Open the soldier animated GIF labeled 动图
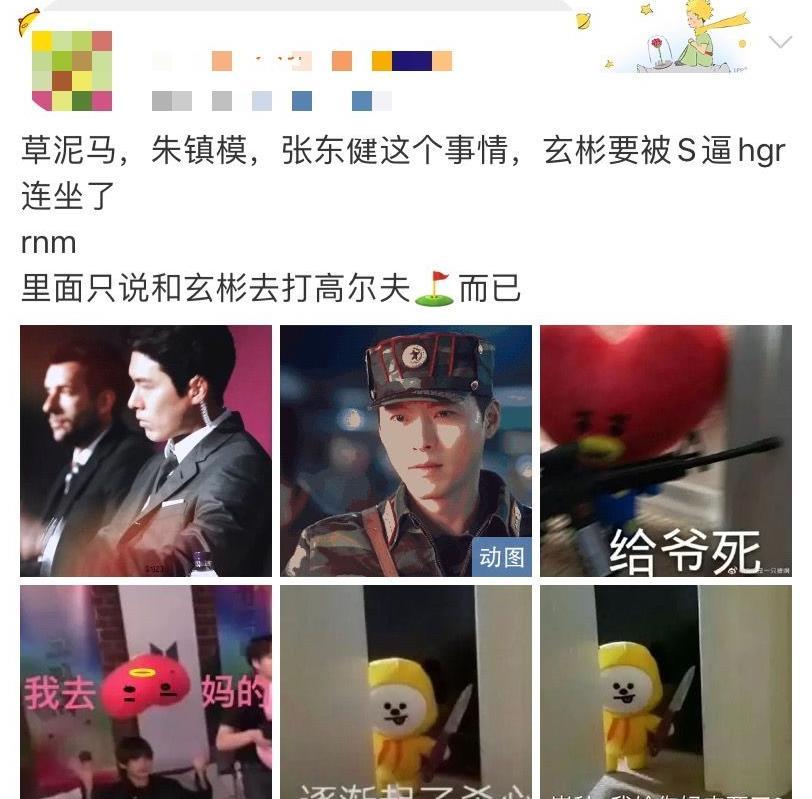 point(406,451)
